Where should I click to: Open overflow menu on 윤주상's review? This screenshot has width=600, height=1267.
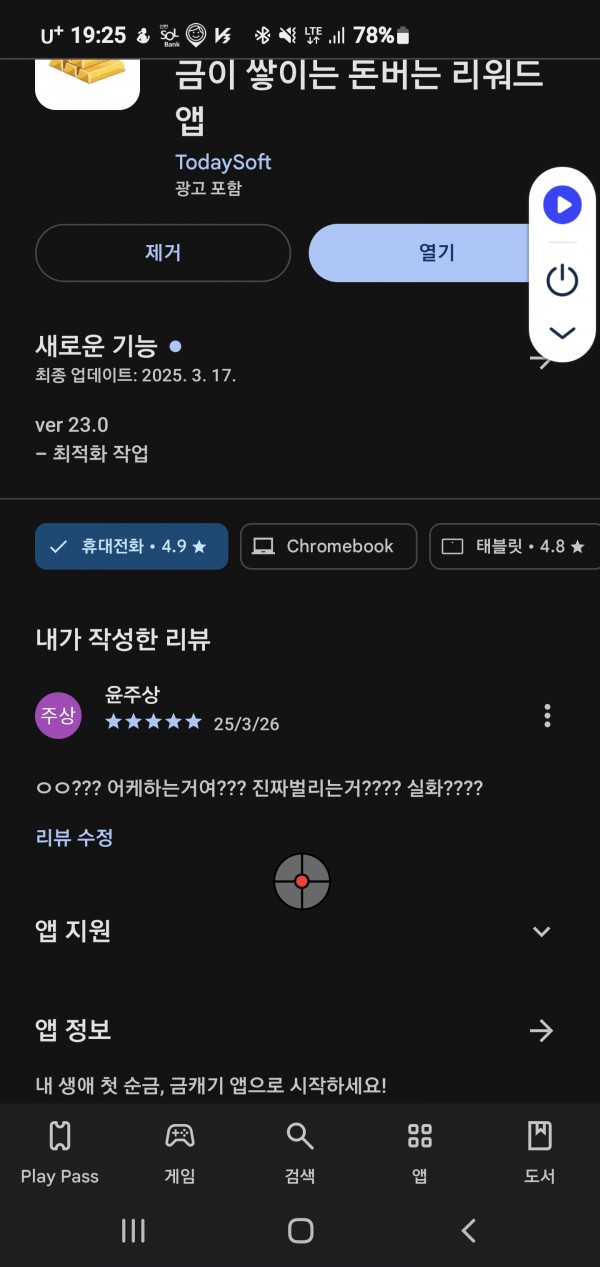pyautogui.click(x=547, y=716)
